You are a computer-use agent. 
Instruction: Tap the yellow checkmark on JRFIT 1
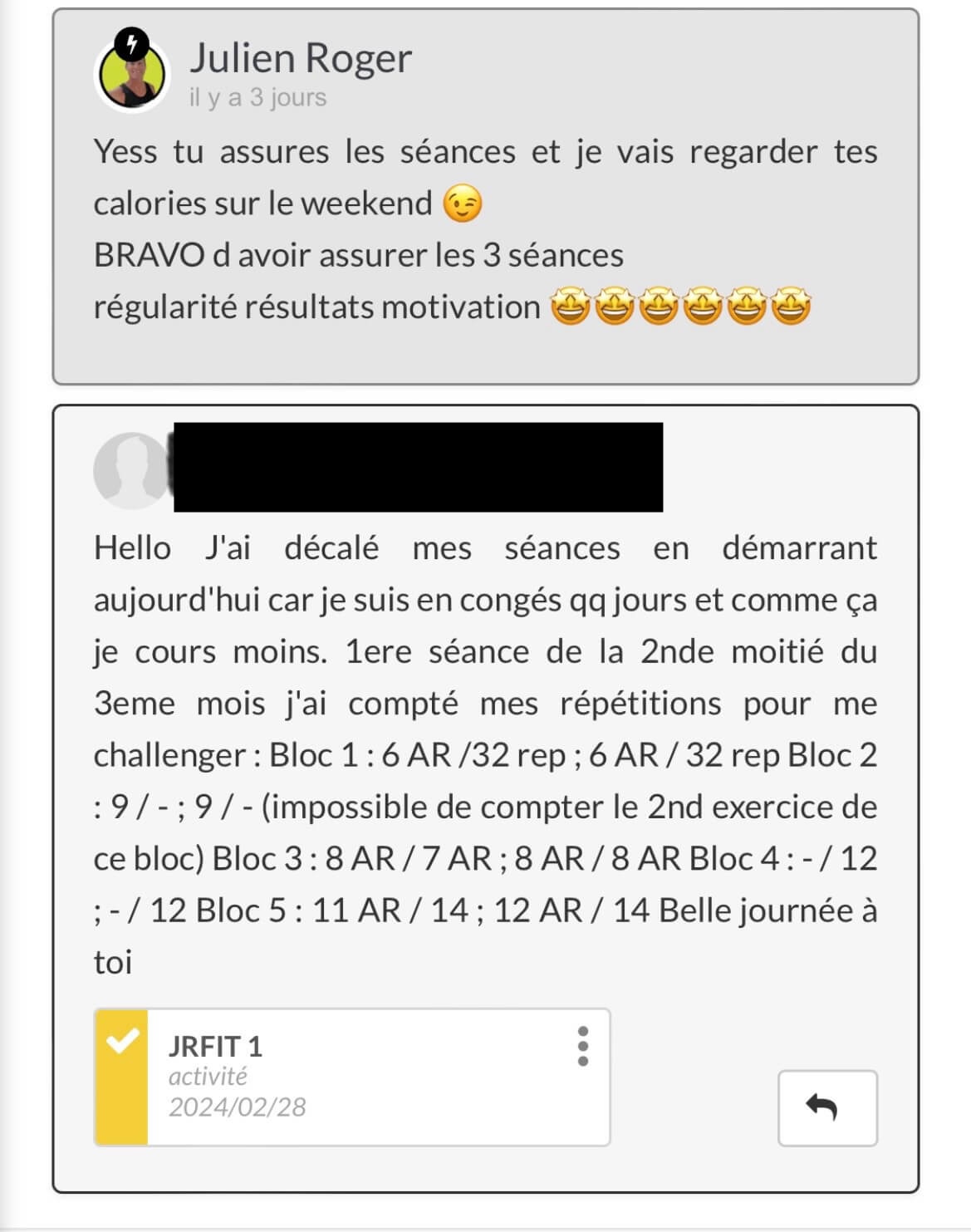122,1041
